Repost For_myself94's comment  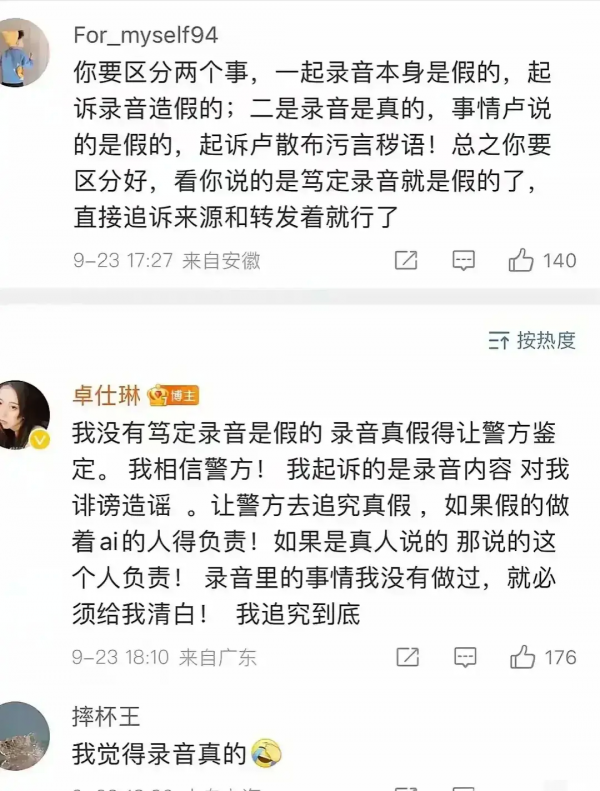[406, 261]
